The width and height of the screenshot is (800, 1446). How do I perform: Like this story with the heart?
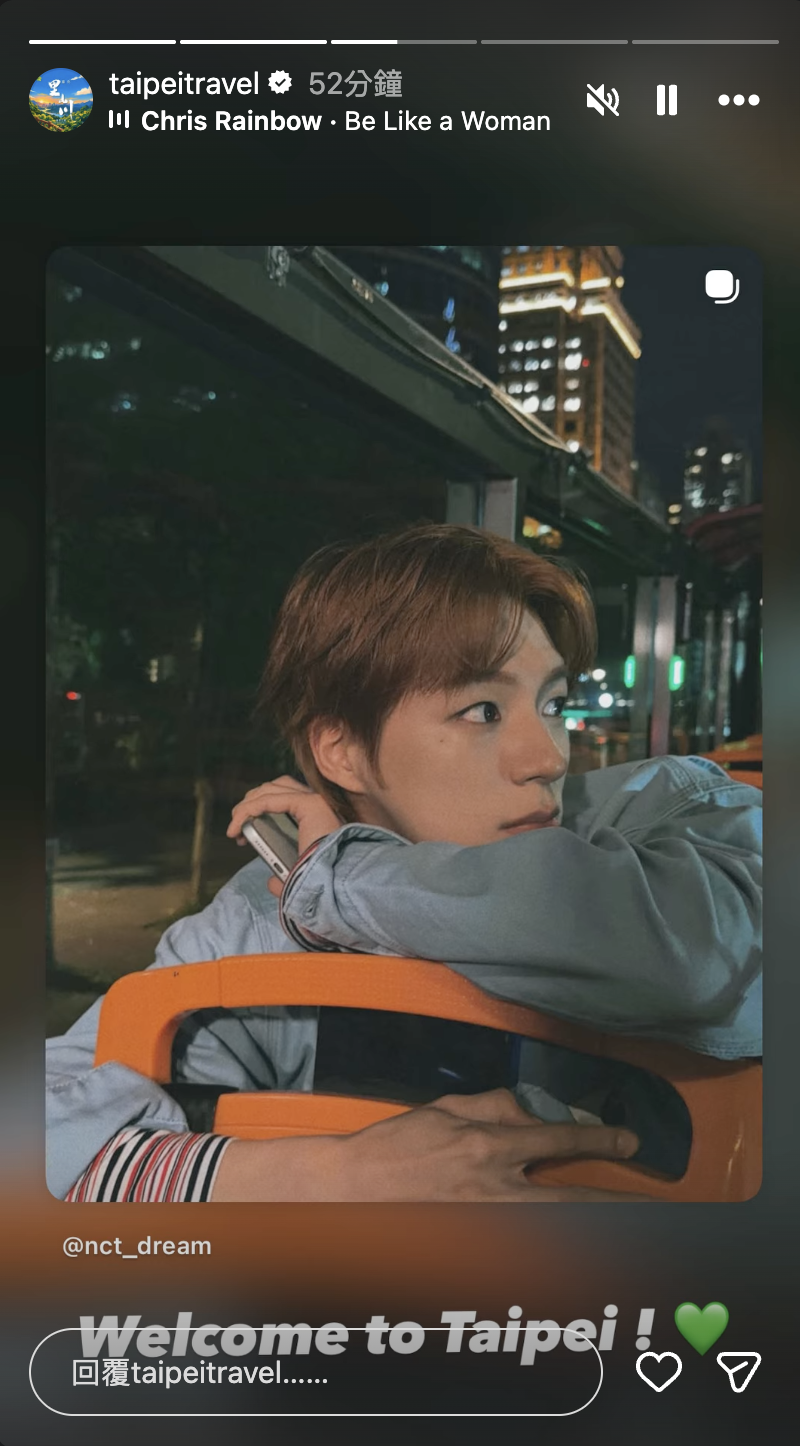tap(659, 1372)
